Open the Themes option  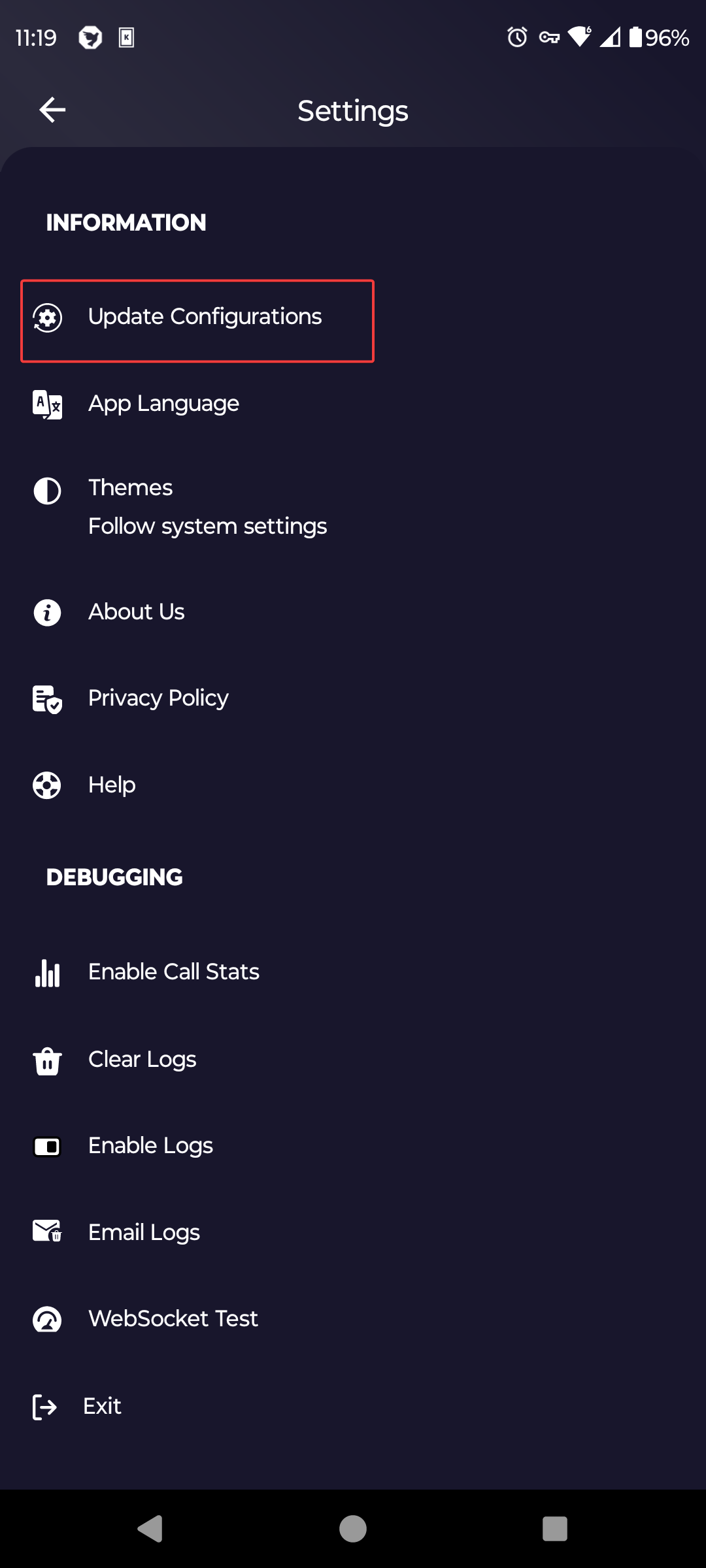207,506
